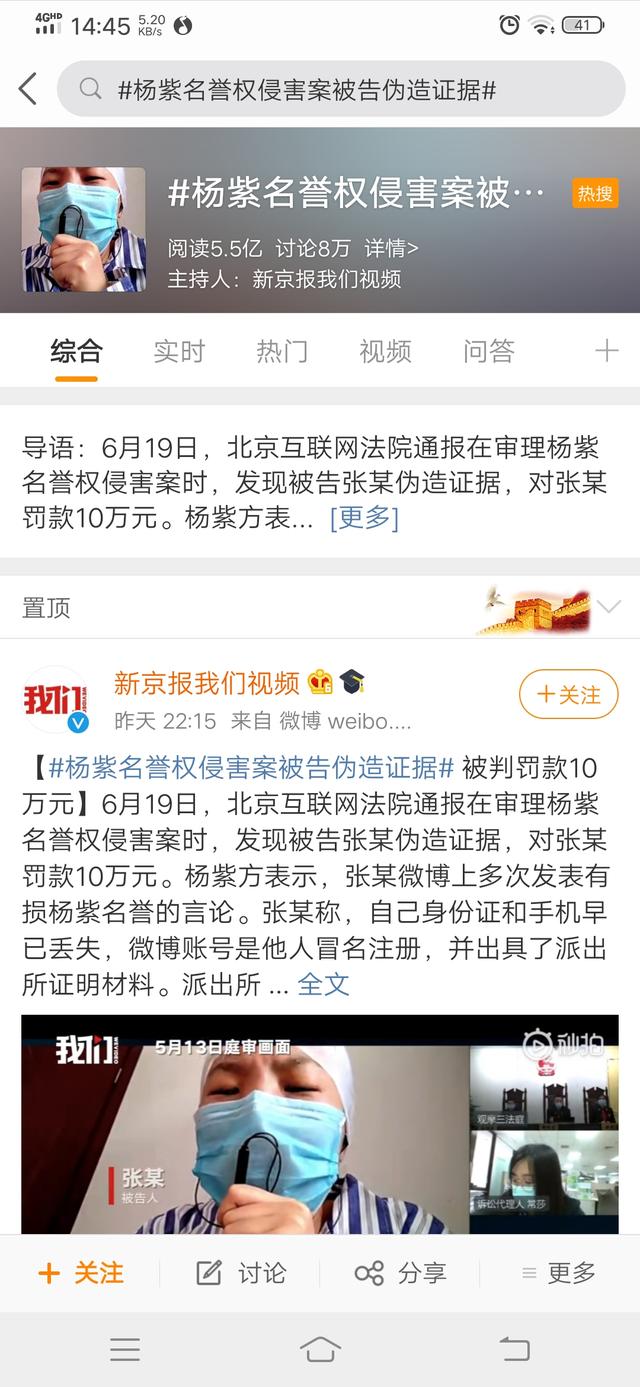
Task: Go back using the top-left arrow
Action: click(x=28, y=89)
